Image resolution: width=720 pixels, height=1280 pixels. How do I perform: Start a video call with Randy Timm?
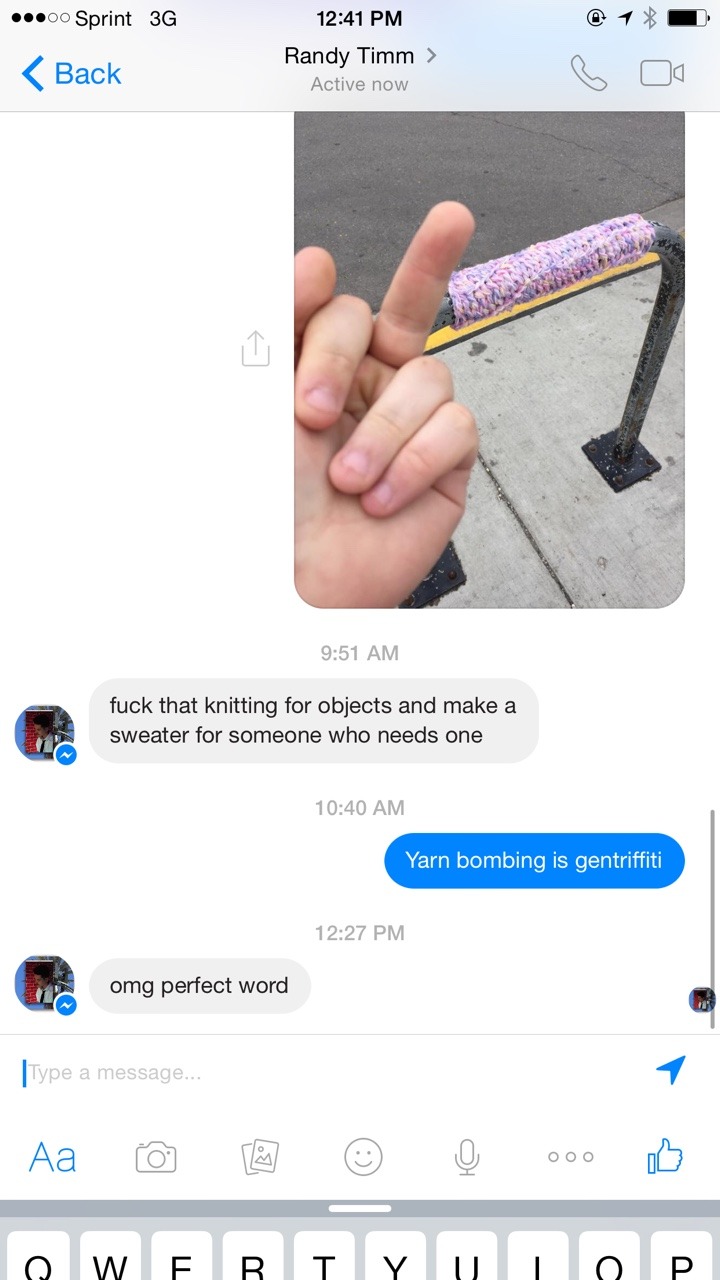click(x=661, y=73)
